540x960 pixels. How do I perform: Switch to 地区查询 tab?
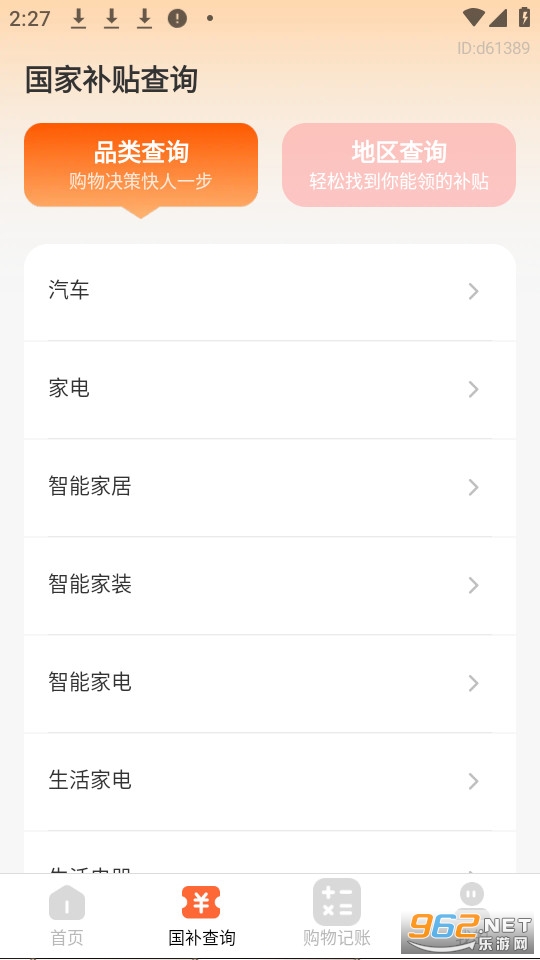tap(399, 165)
